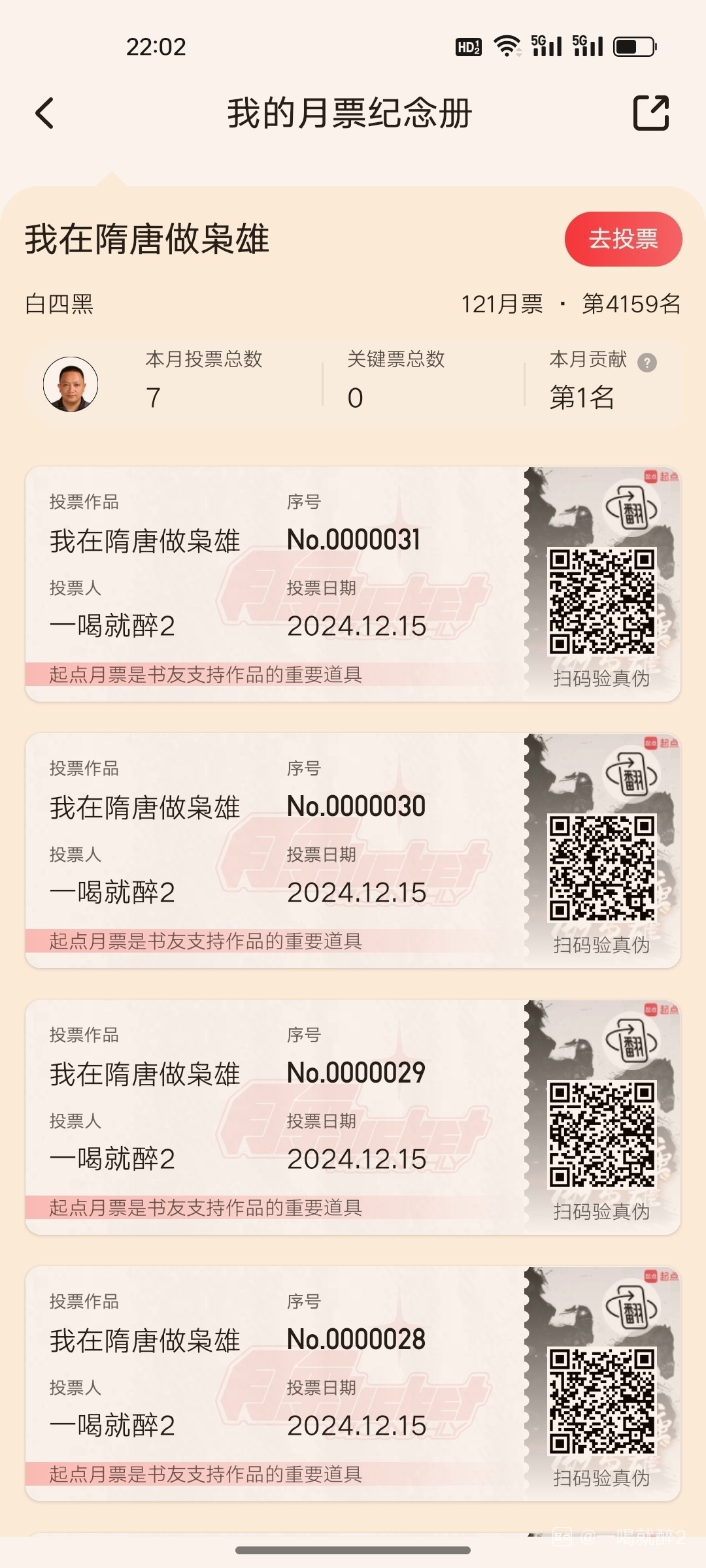Go back from the monthly ticket album
The height and width of the screenshot is (1568, 706).
[x=44, y=113]
